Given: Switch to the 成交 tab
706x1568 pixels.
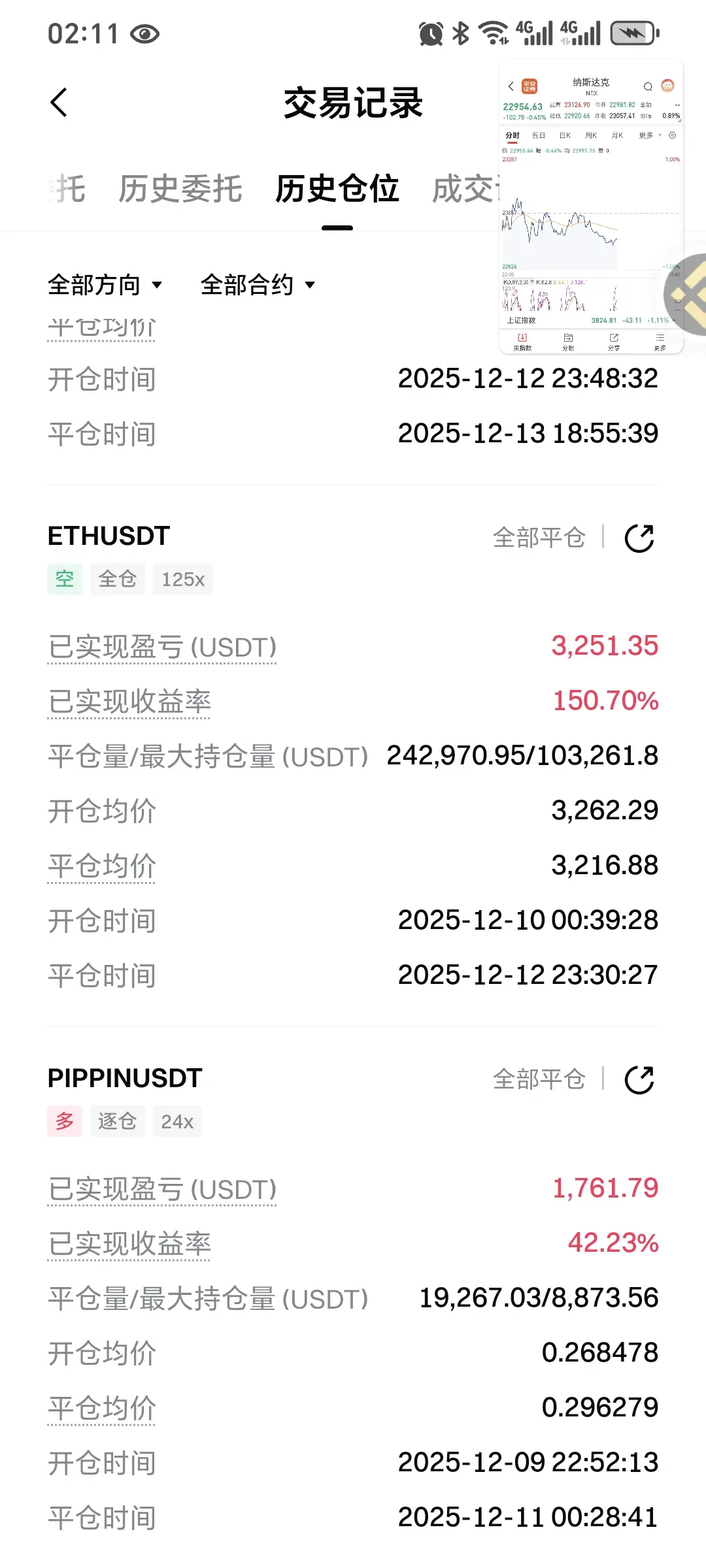Looking at the screenshot, I should coord(465,189).
